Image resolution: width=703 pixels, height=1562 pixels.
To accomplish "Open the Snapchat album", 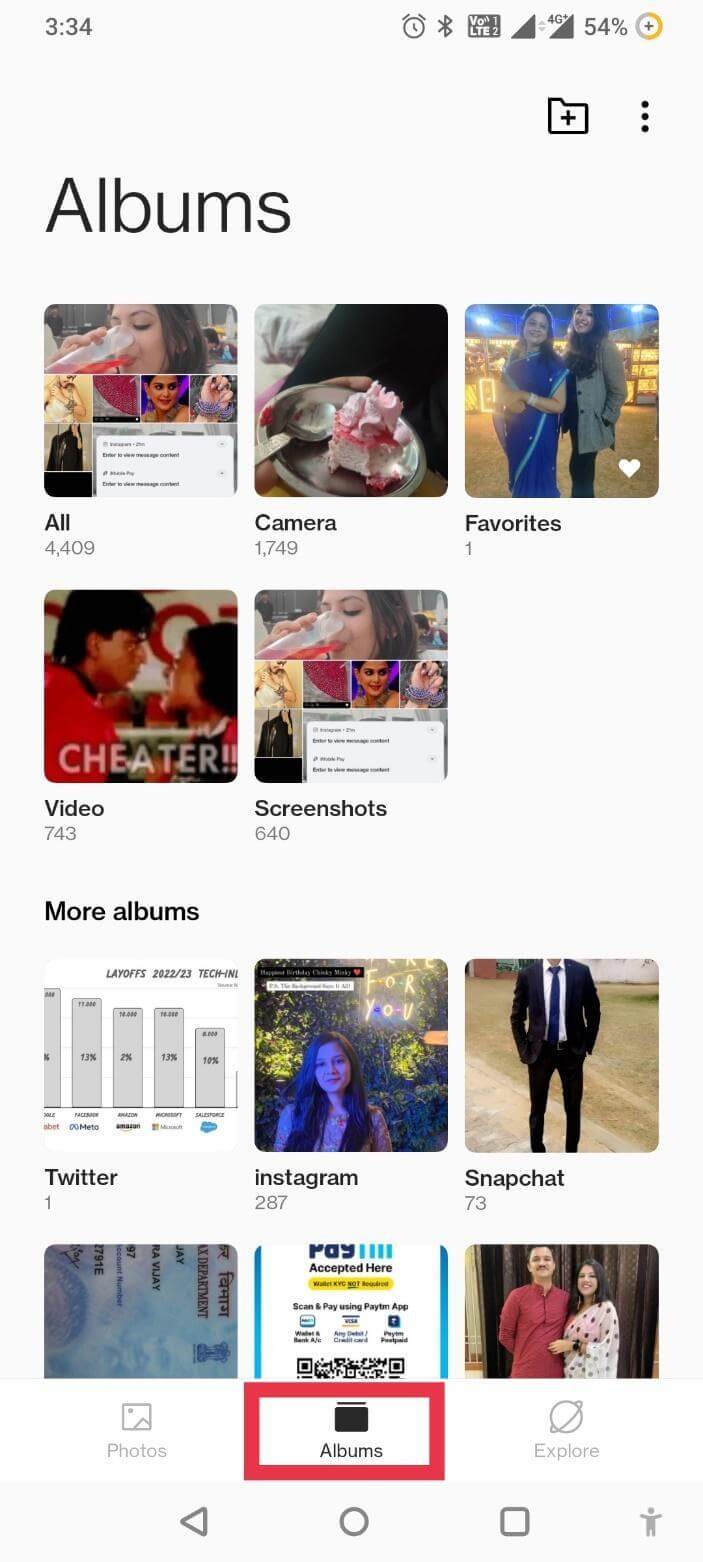I will click(561, 1055).
